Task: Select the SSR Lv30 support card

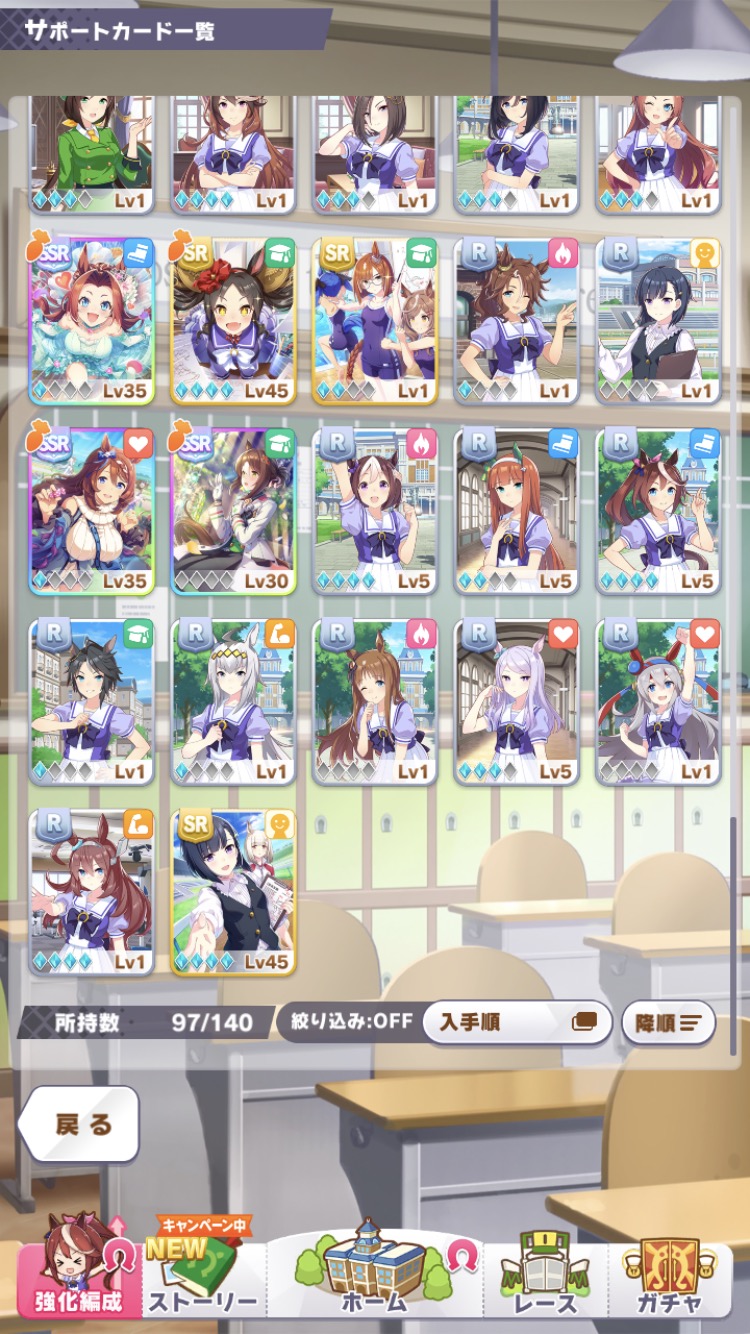Action: point(233,510)
